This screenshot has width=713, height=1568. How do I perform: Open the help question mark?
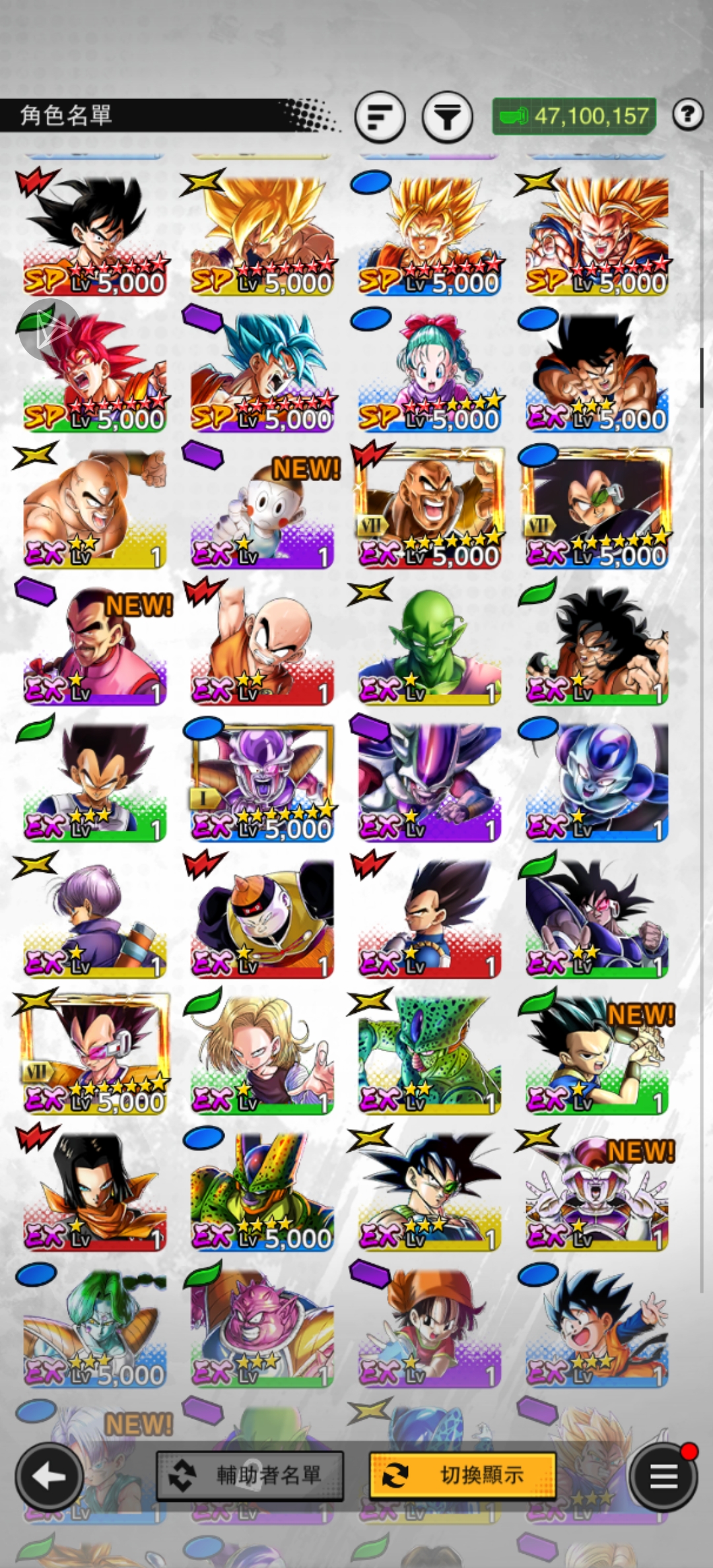click(687, 115)
